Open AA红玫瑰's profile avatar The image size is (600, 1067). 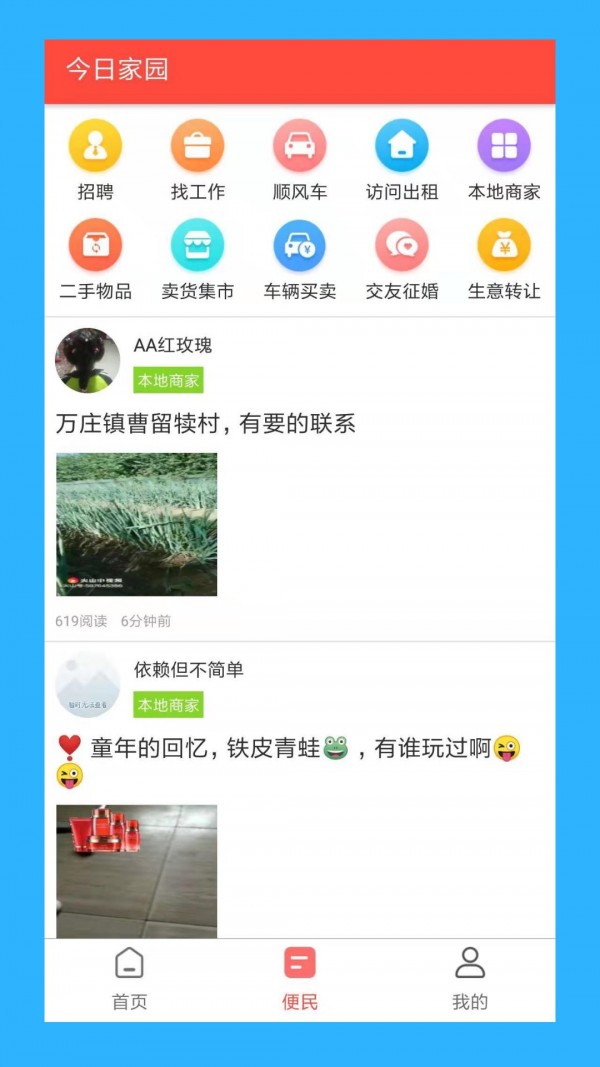(87, 360)
